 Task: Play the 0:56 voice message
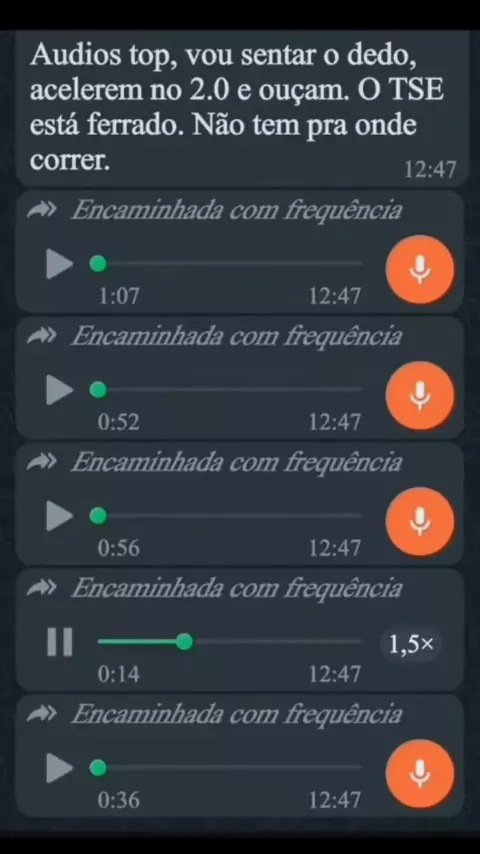click(x=59, y=516)
